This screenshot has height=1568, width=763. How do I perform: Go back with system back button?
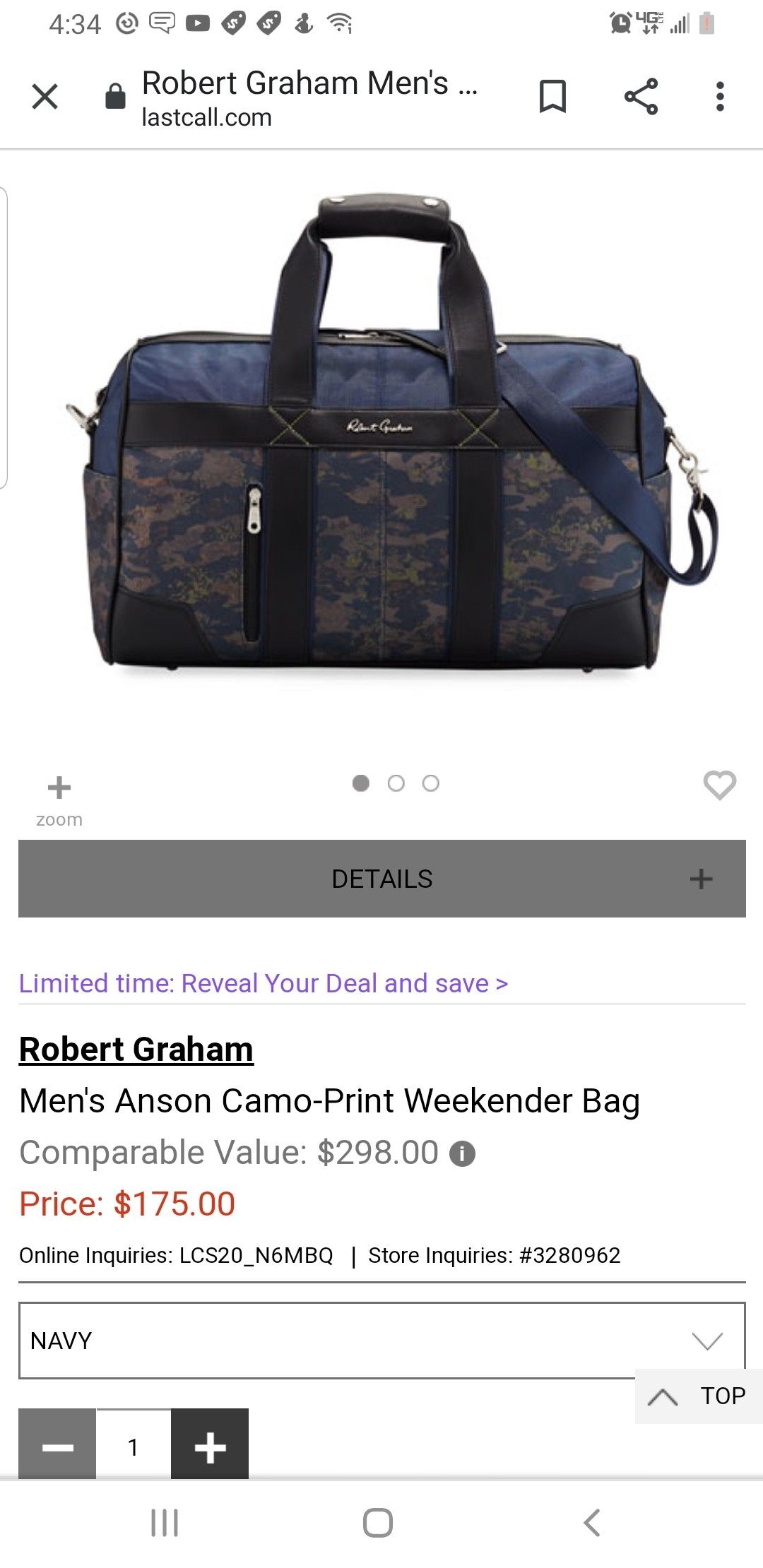click(x=592, y=1523)
